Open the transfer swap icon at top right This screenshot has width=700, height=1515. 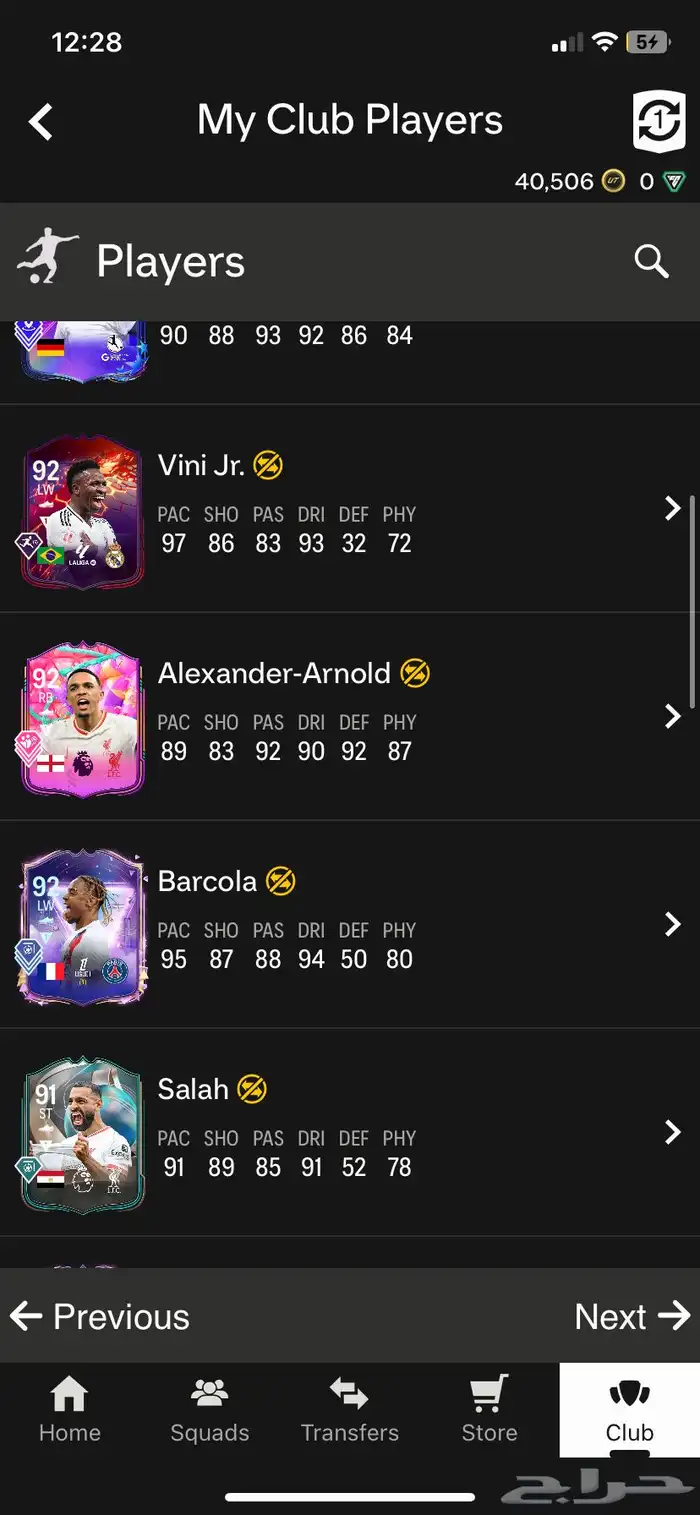point(659,121)
